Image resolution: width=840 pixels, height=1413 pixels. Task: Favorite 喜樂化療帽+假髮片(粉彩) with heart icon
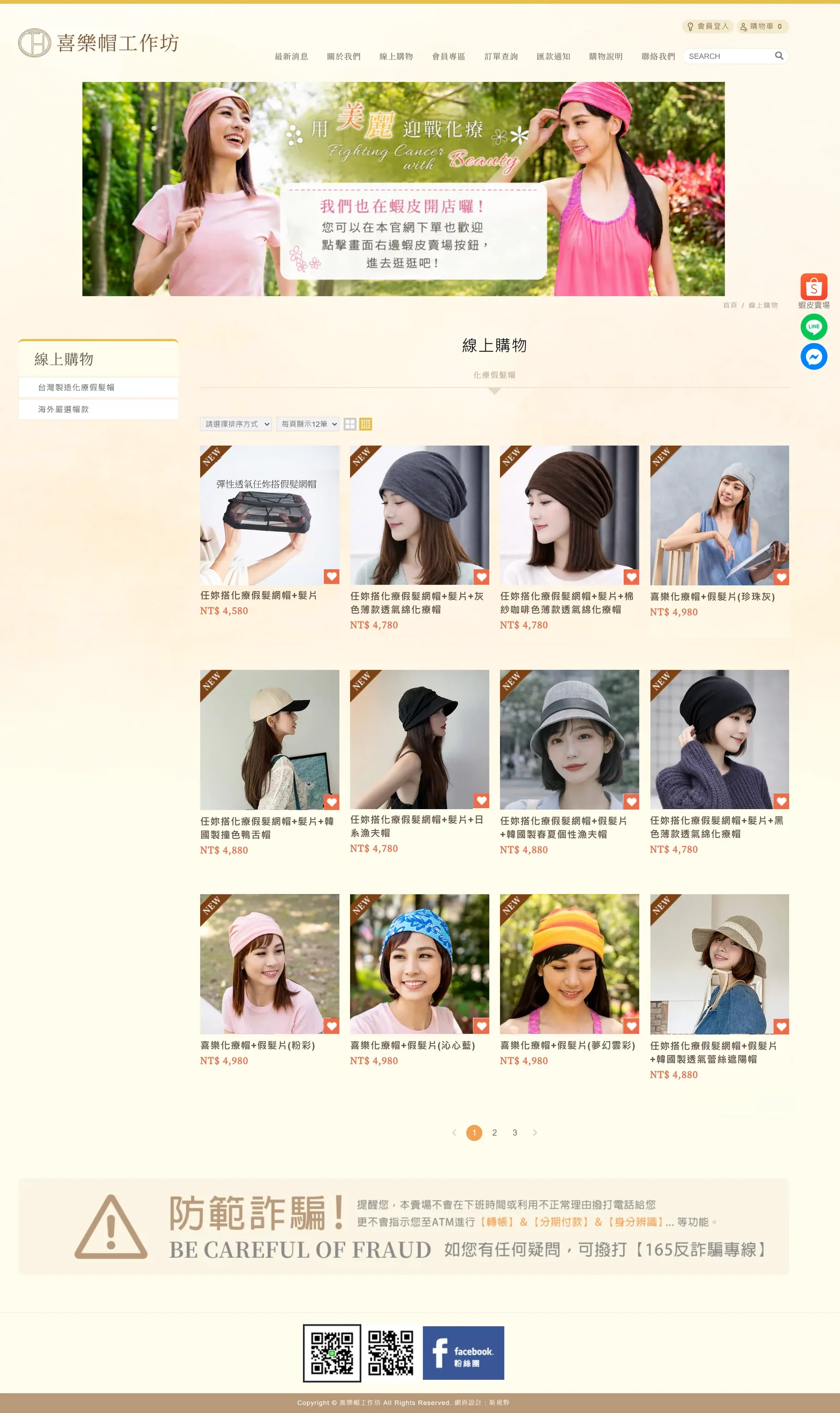tap(332, 1026)
